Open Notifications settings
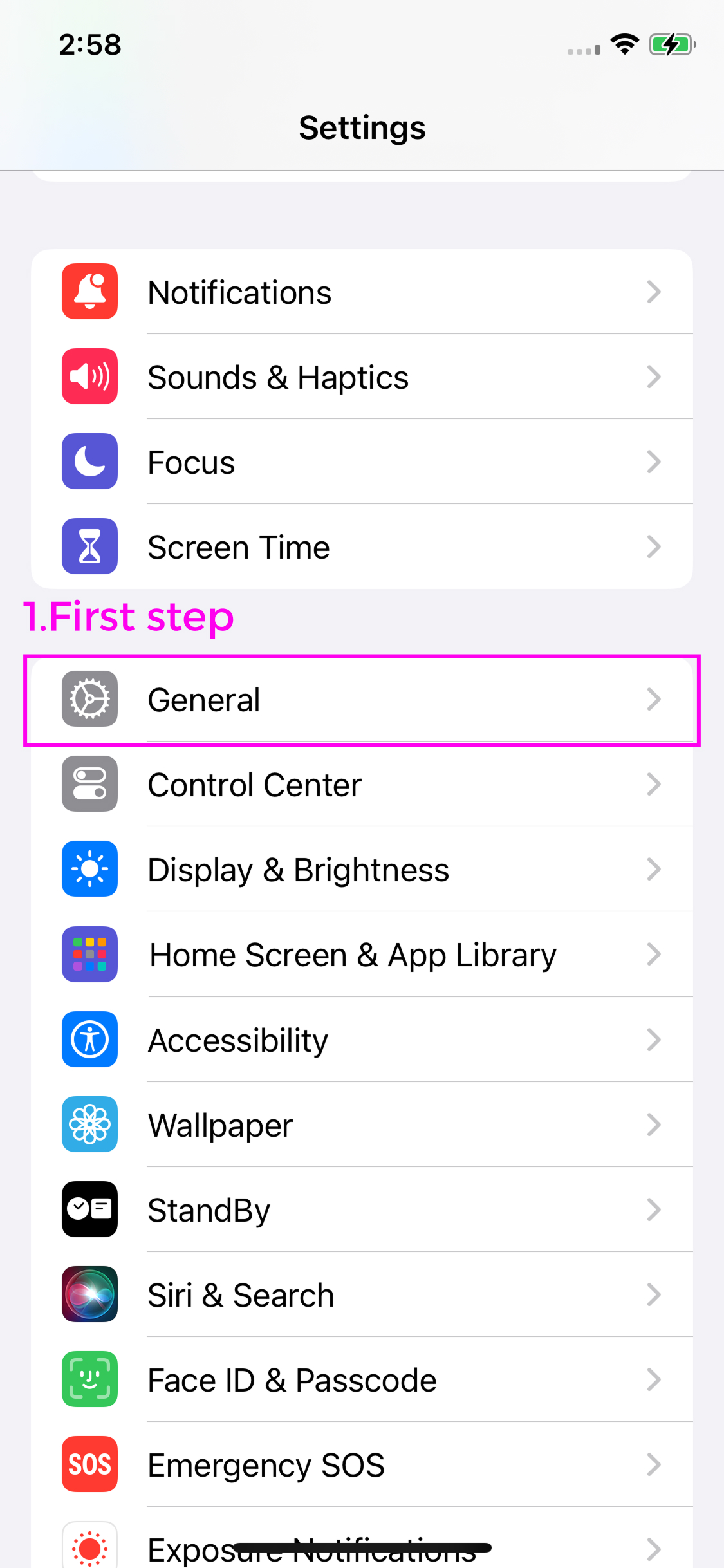Screen dimensions: 724x1568 362,292
